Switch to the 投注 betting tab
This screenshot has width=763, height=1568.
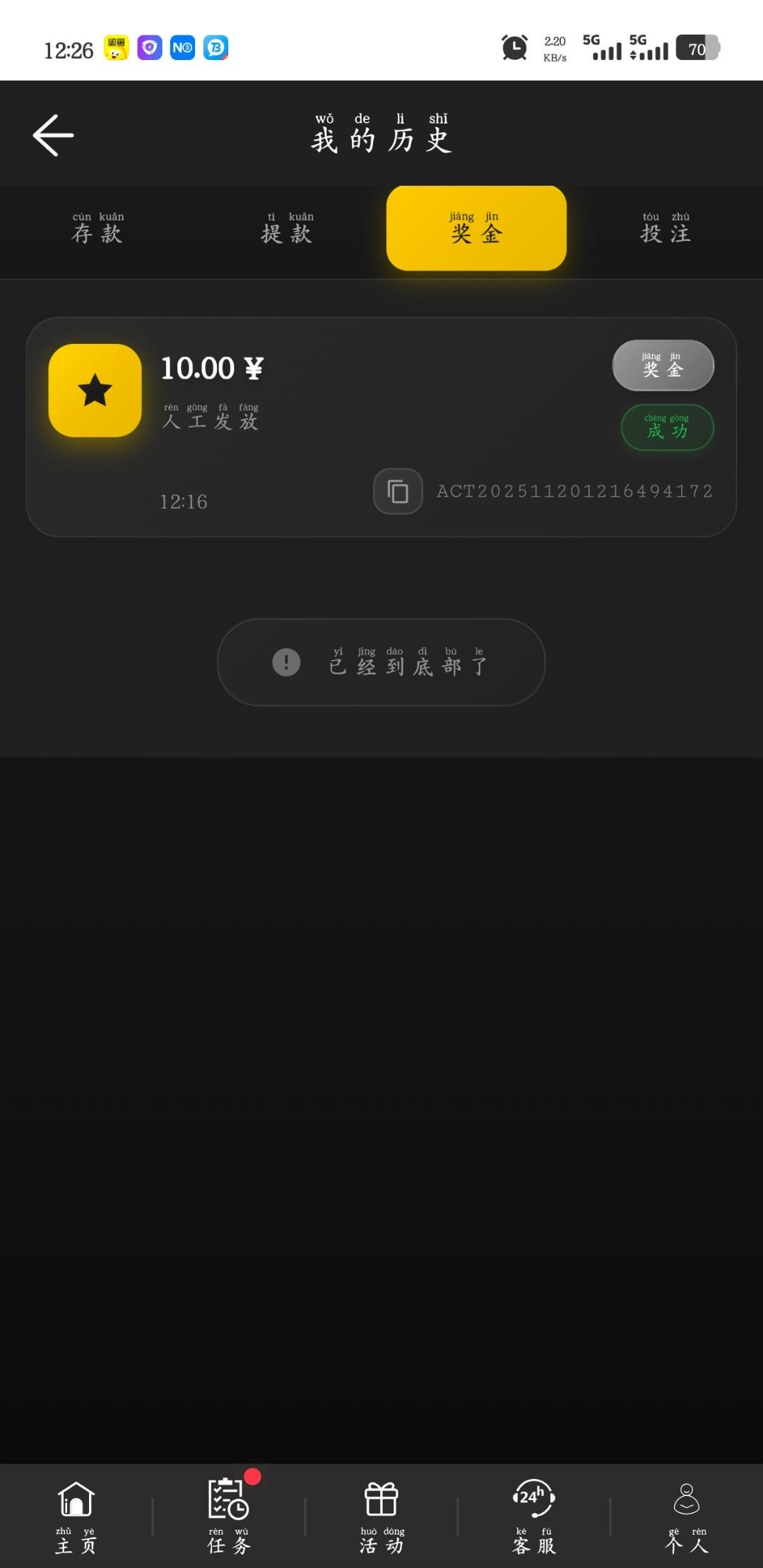tap(666, 228)
